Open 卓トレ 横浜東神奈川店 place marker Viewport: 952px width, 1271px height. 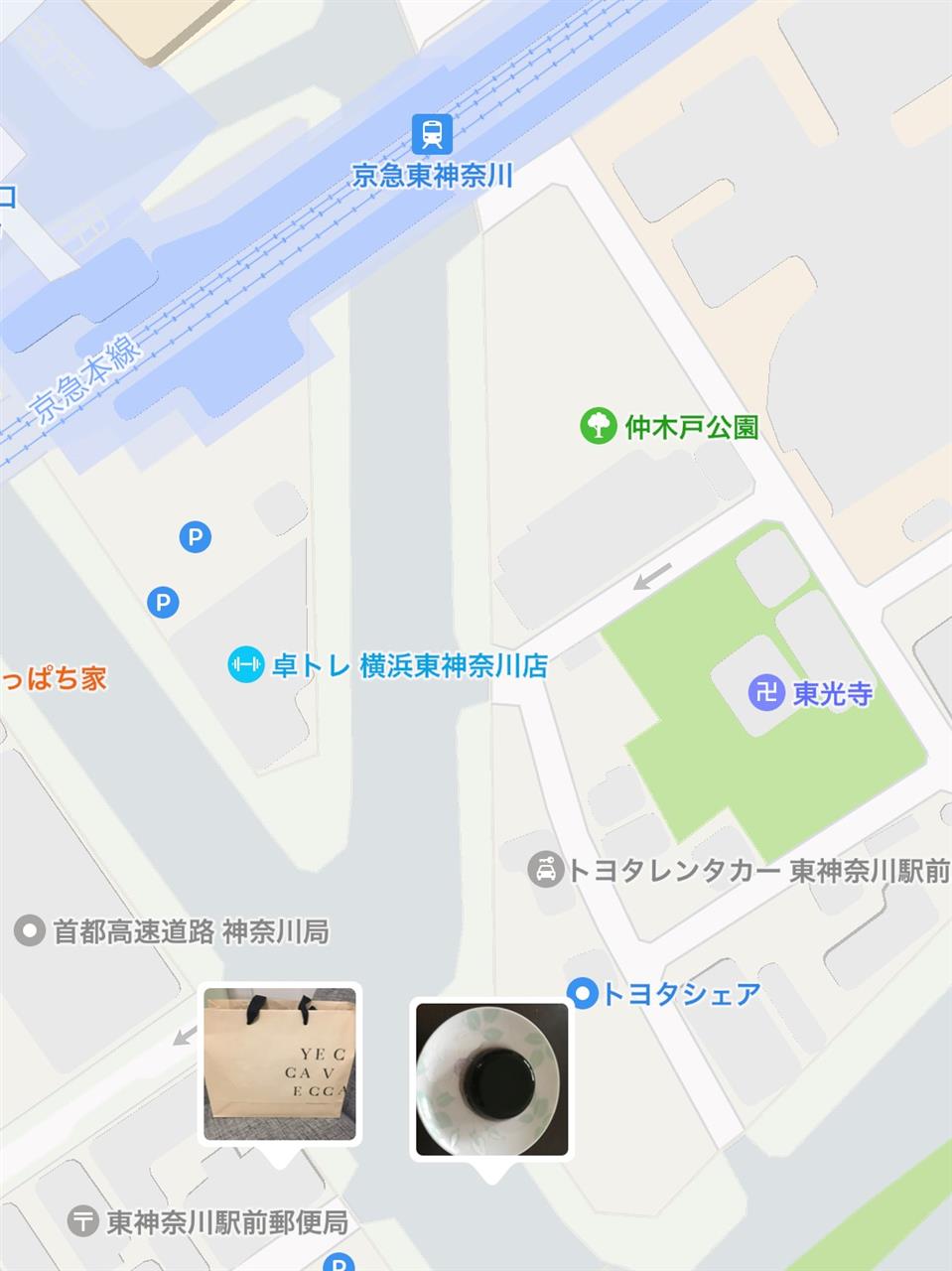tap(245, 664)
